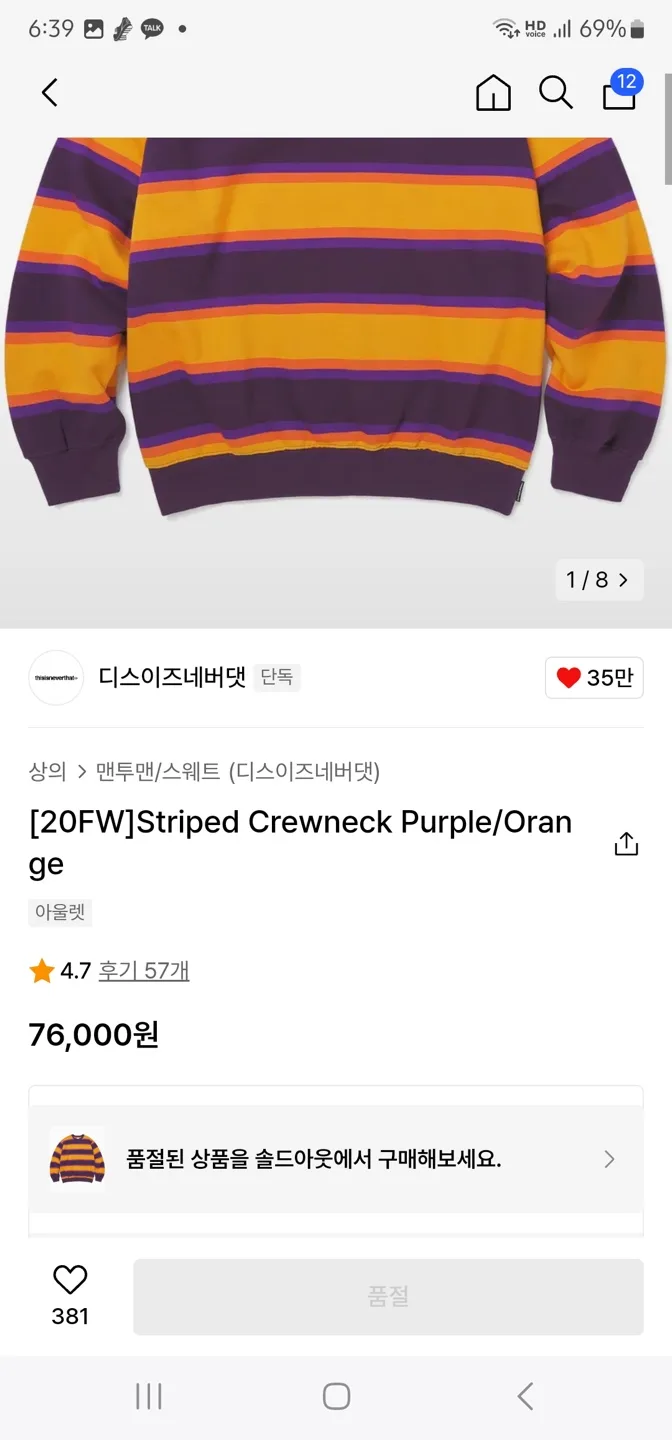View the 후기 57개 reviews
Image resolution: width=672 pixels, height=1440 pixels.
143,970
